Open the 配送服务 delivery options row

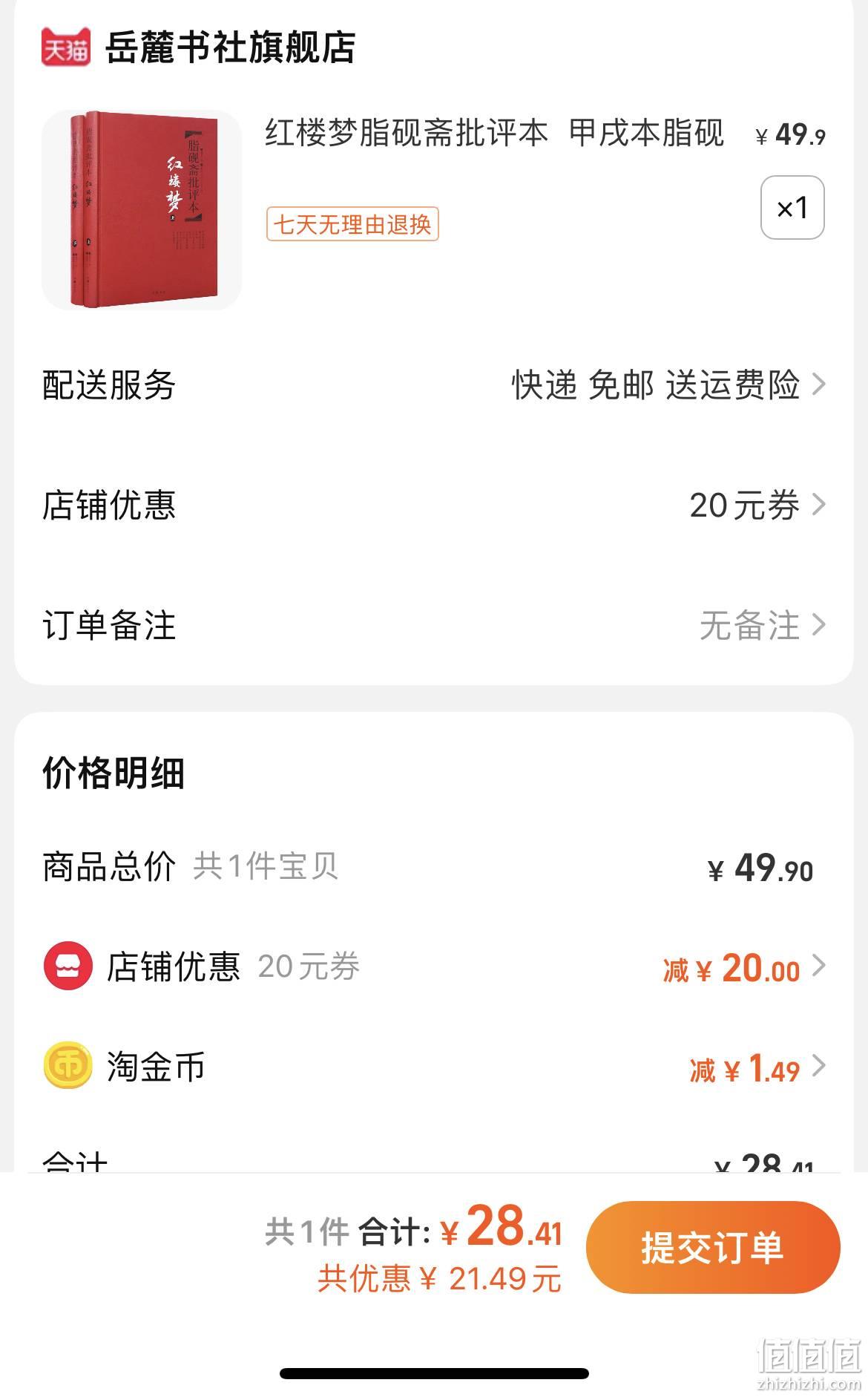pos(434,385)
